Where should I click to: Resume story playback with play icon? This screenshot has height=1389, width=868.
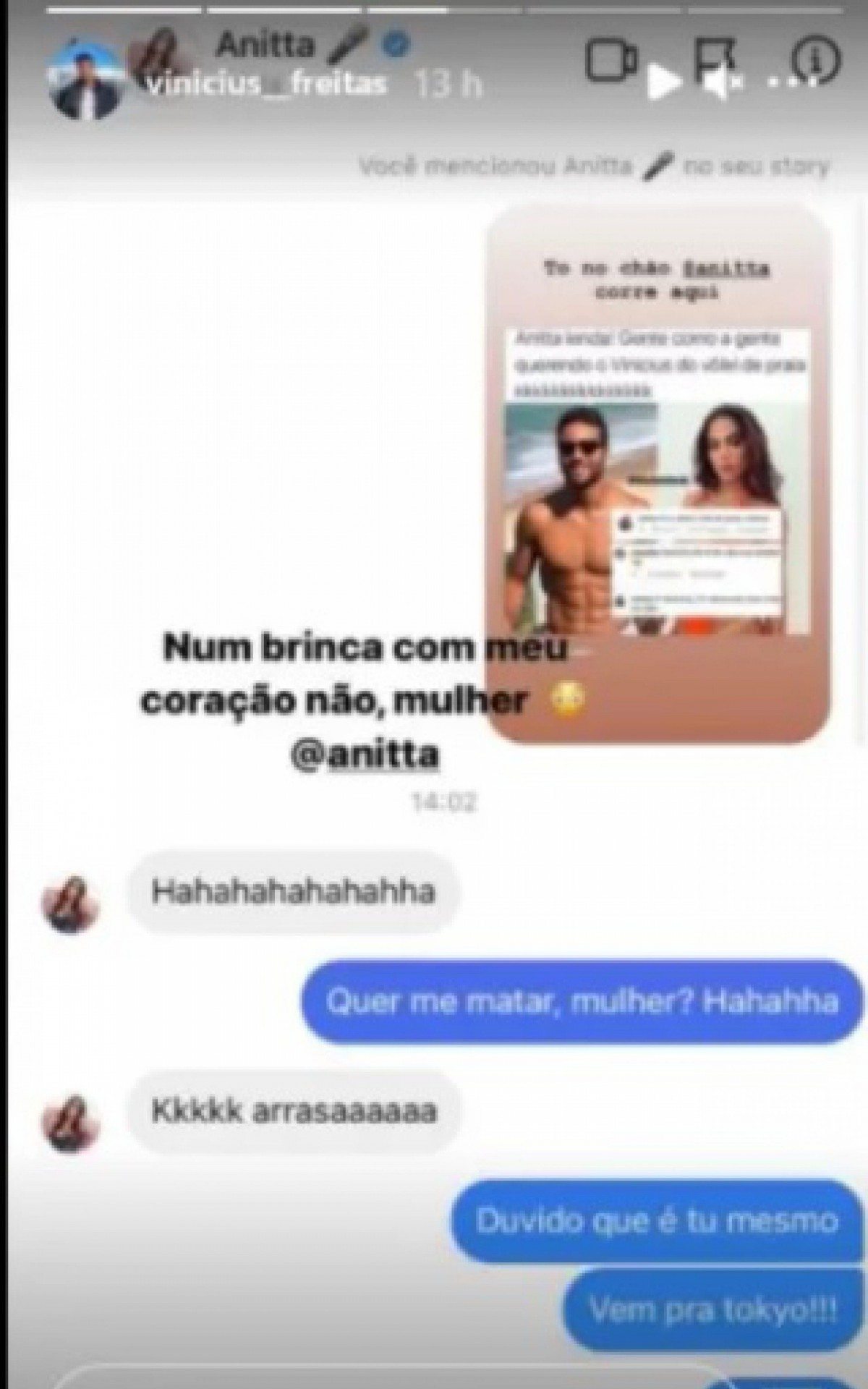pyautogui.click(x=663, y=83)
